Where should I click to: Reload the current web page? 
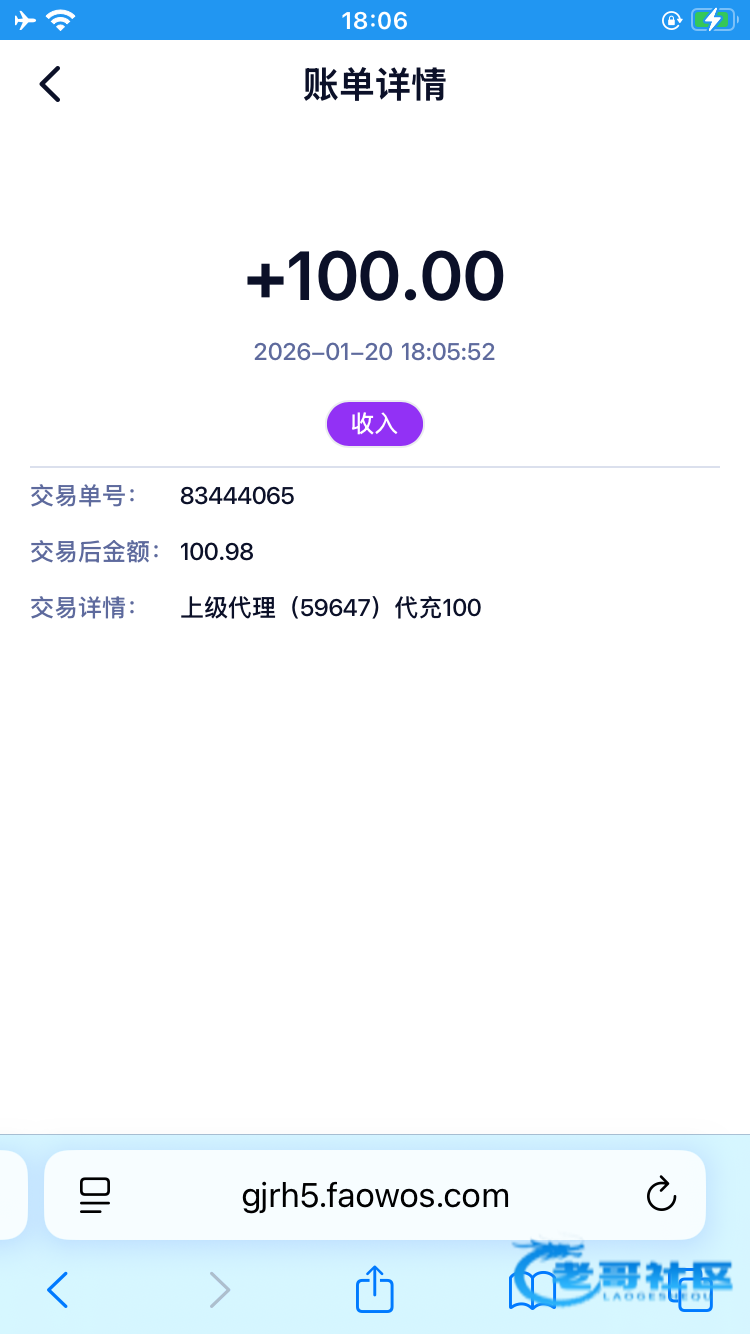point(661,1195)
